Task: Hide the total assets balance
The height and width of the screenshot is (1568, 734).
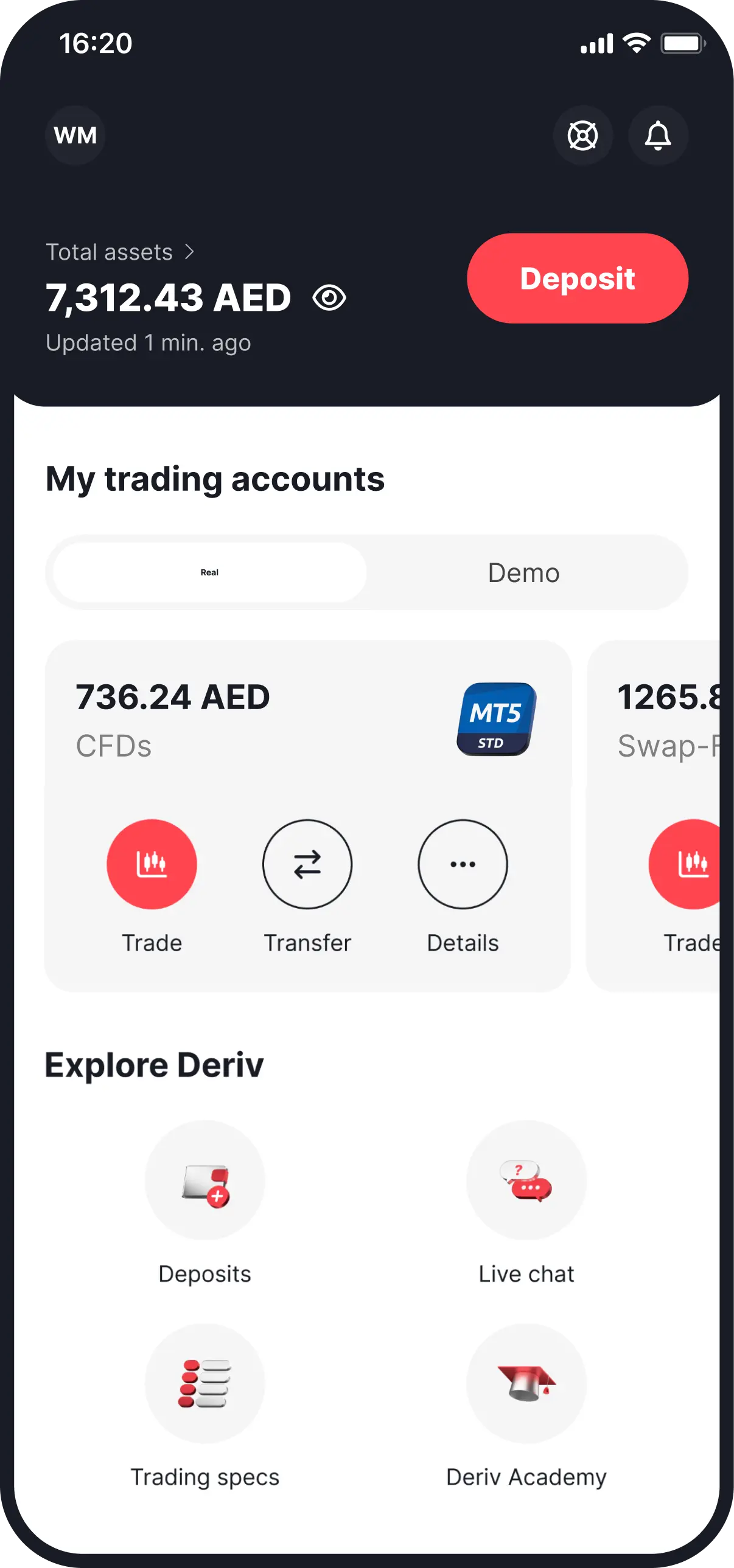Action: 329,298
